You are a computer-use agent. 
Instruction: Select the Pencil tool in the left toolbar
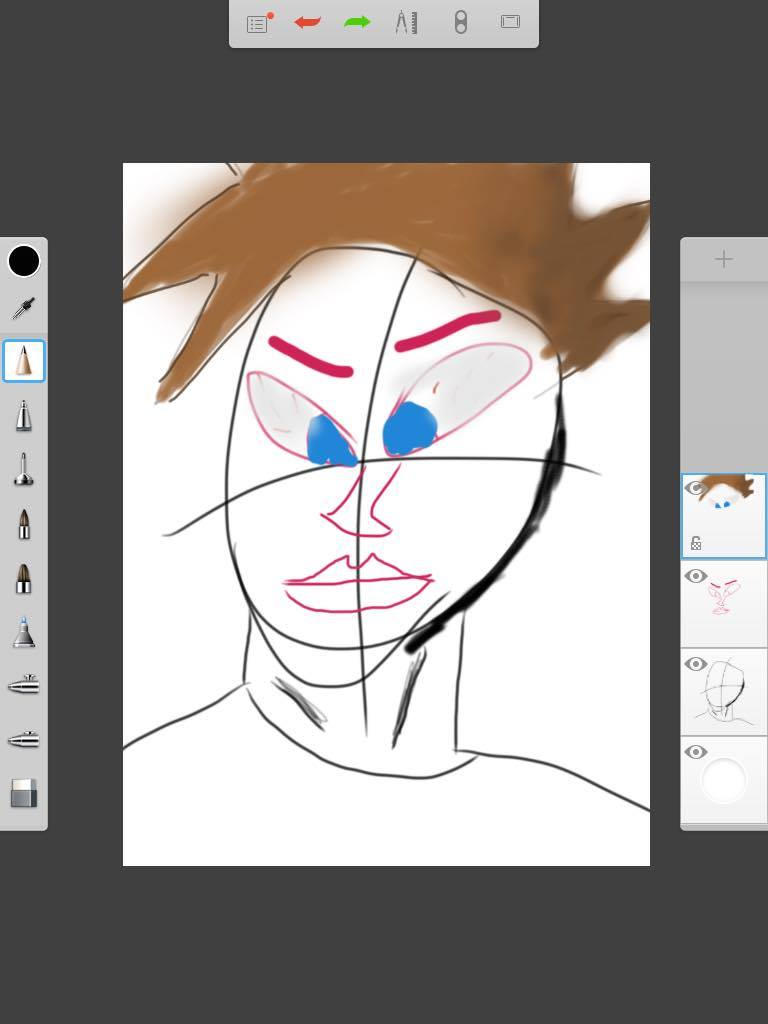pos(24,361)
